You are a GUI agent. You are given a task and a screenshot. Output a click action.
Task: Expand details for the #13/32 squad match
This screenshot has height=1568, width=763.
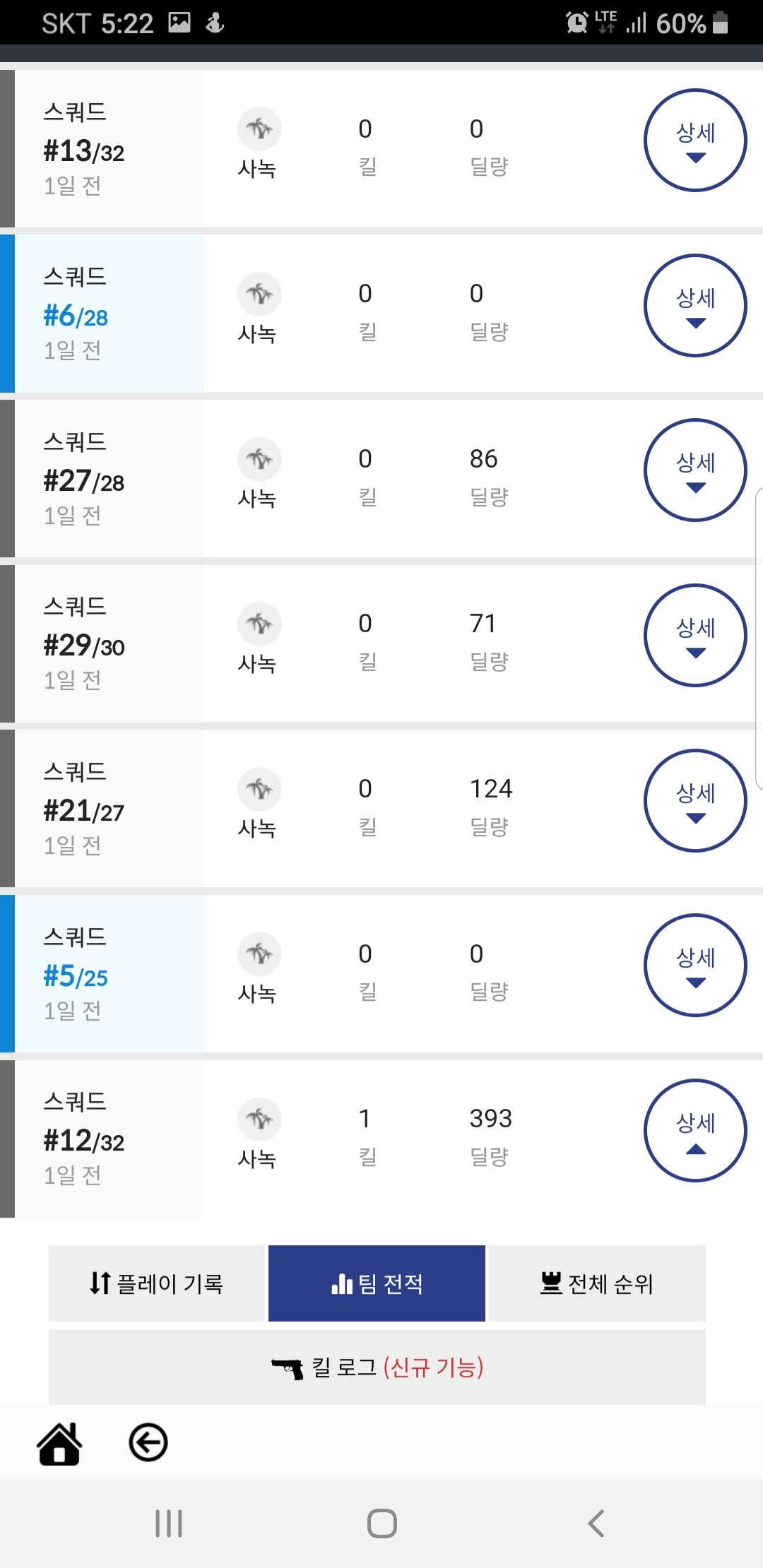[x=695, y=140]
